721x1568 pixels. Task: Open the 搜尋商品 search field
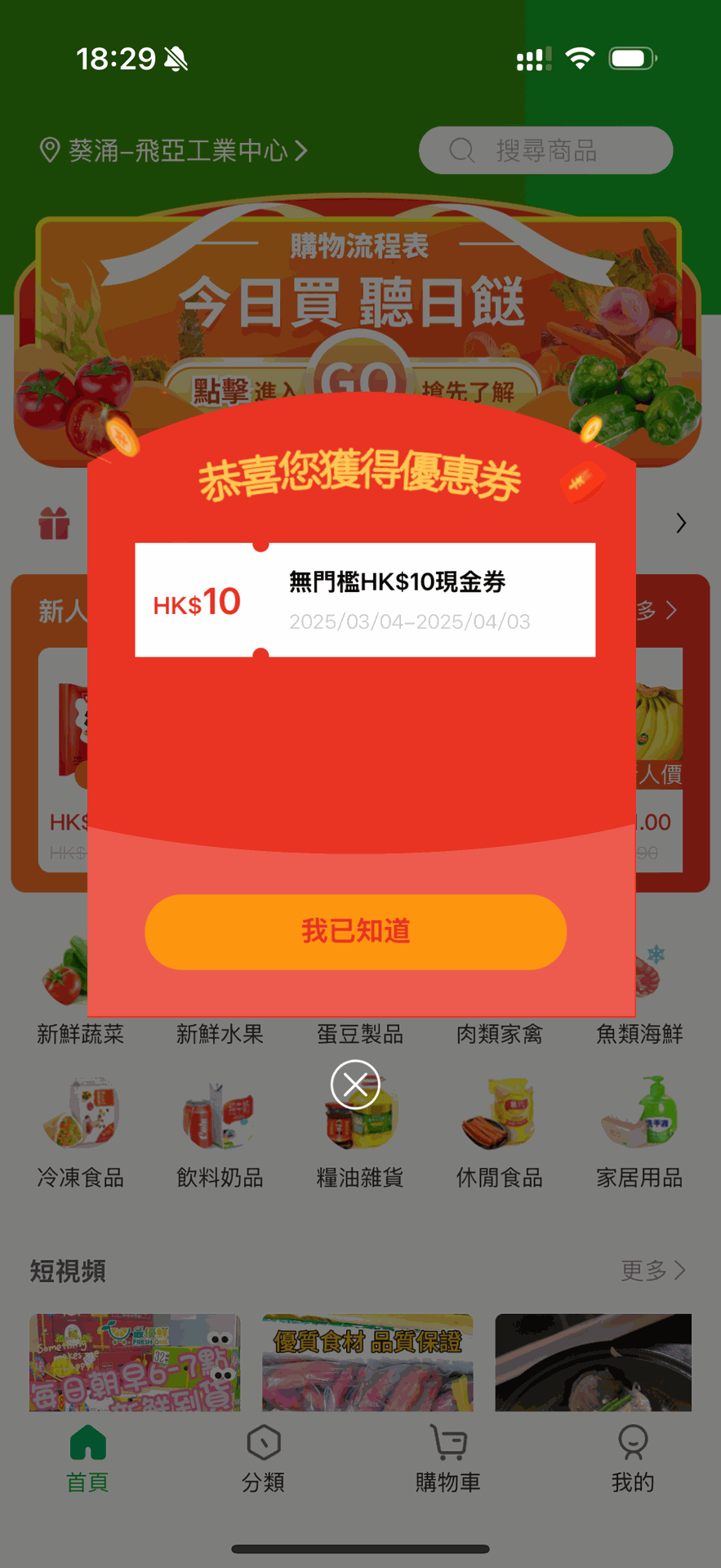(545, 150)
